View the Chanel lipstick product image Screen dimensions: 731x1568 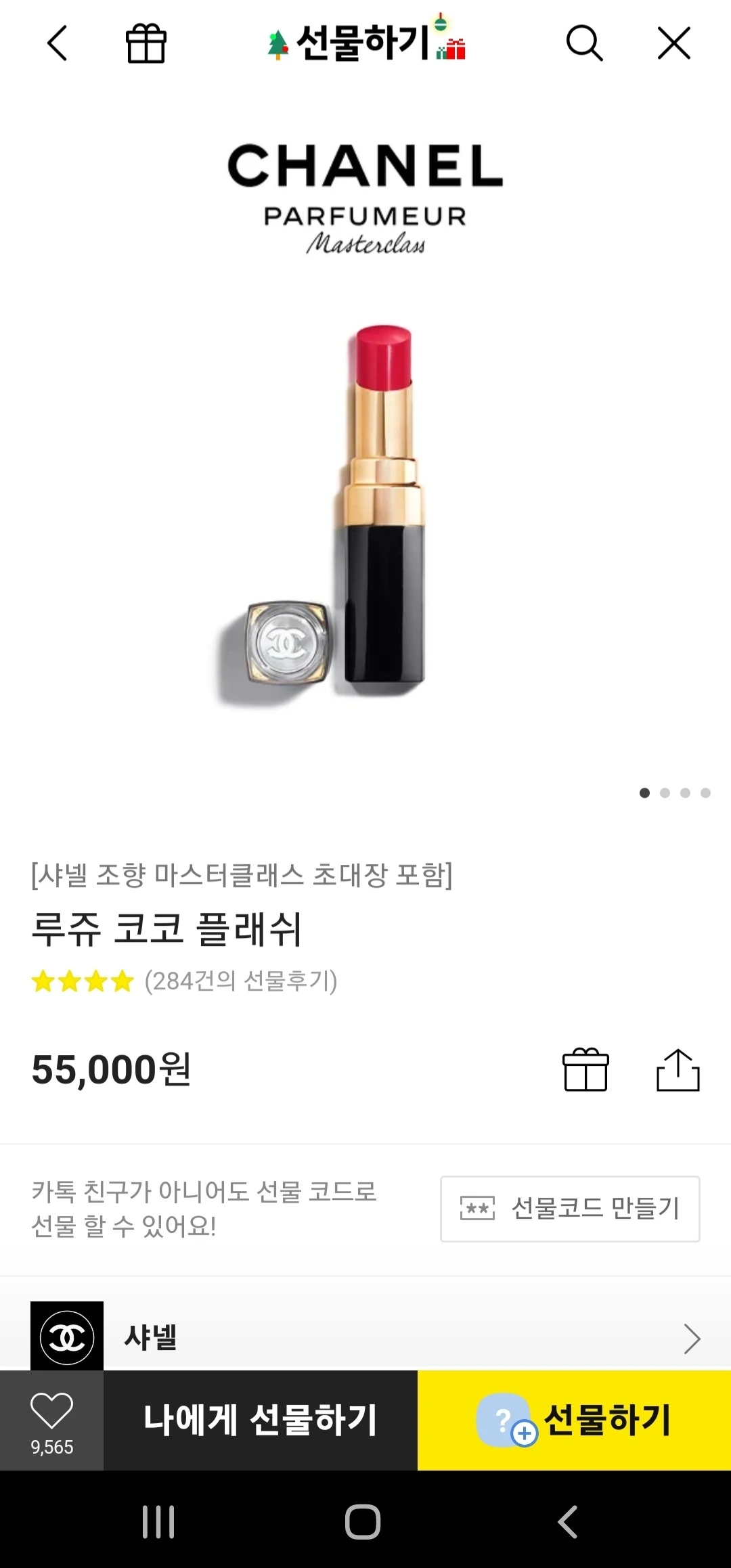pos(365,514)
